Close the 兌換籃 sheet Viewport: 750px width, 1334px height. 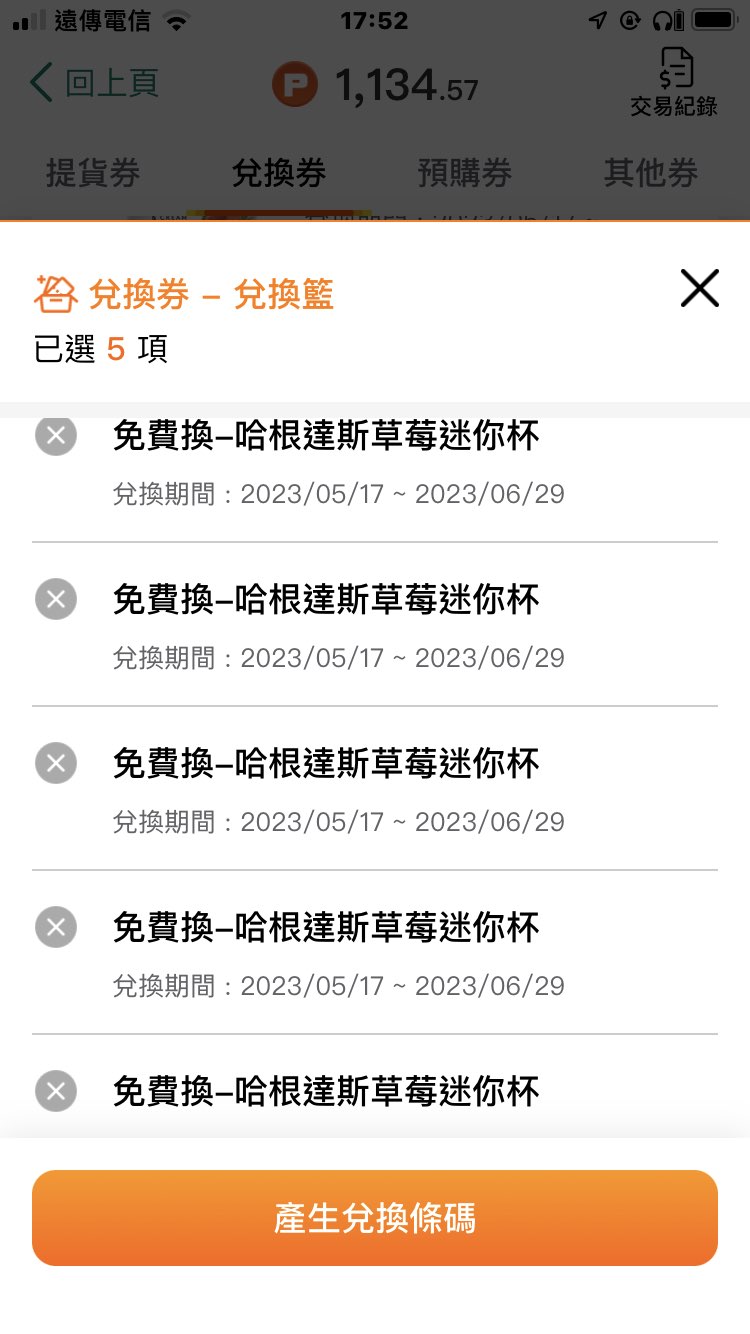click(x=699, y=289)
